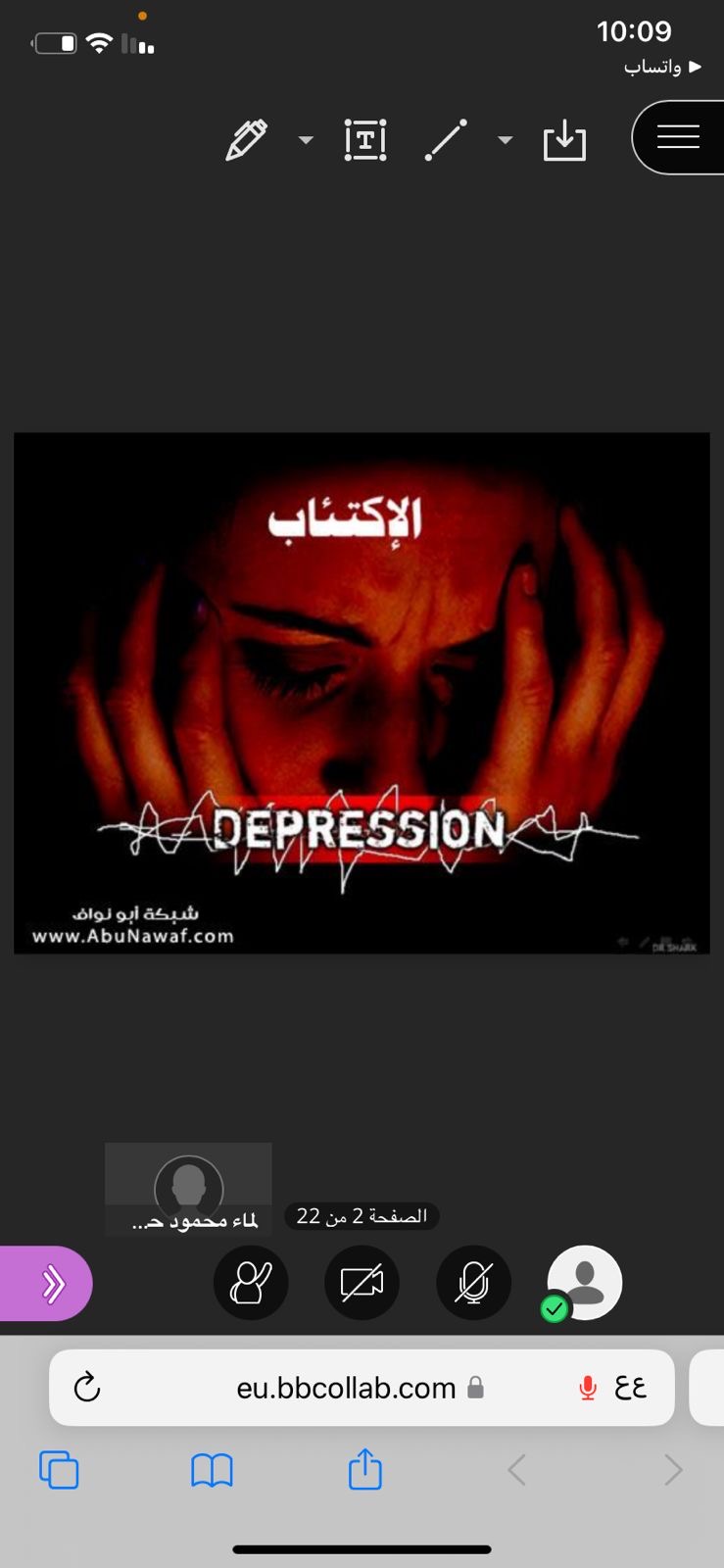Tap the eu.bbcollab.com address bar
The height and width of the screenshot is (1568, 724).
pyautogui.click(x=346, y=1388)
